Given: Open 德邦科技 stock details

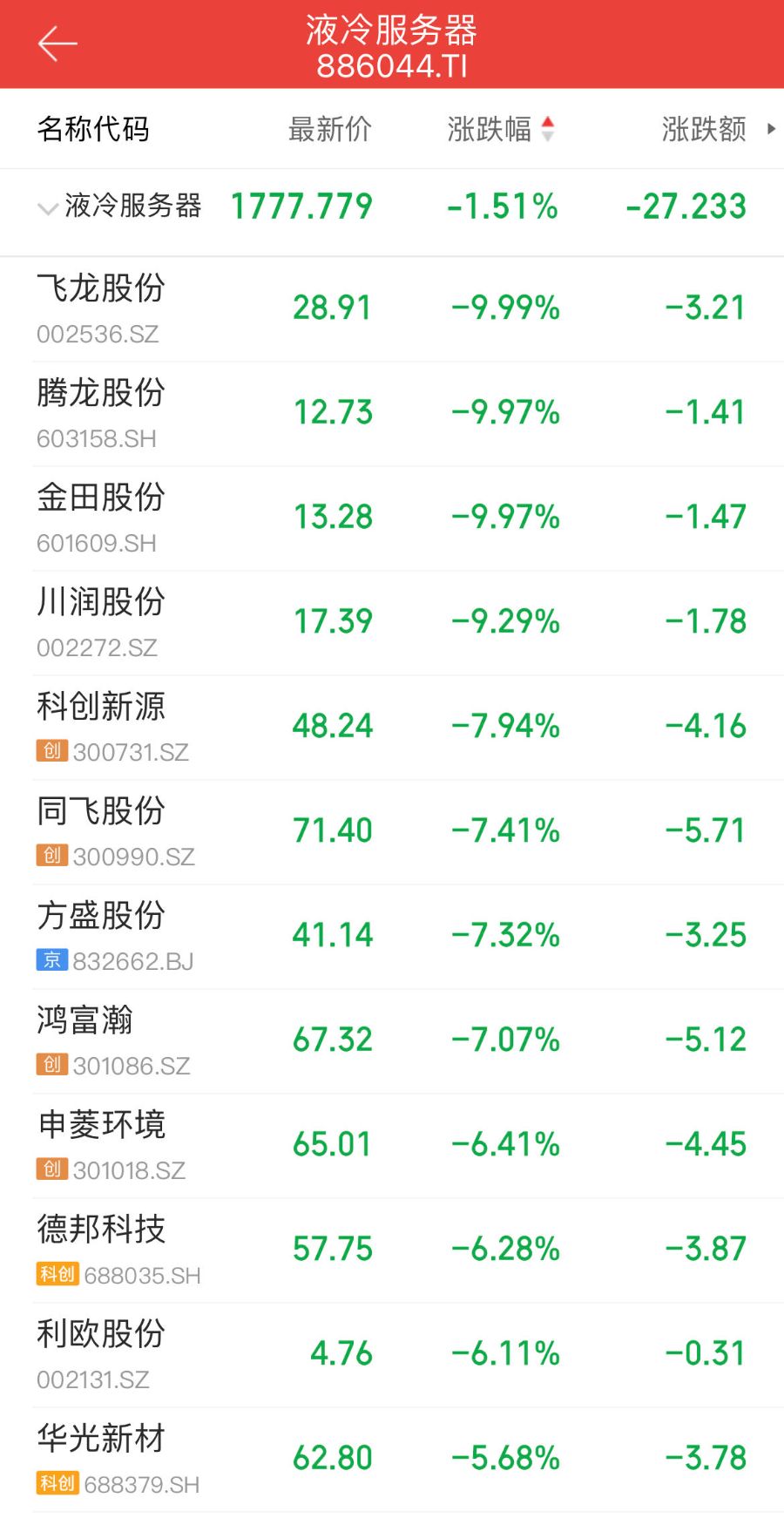Looking at the screenshot, I should pyautogui.click(x=392, y=1250).
